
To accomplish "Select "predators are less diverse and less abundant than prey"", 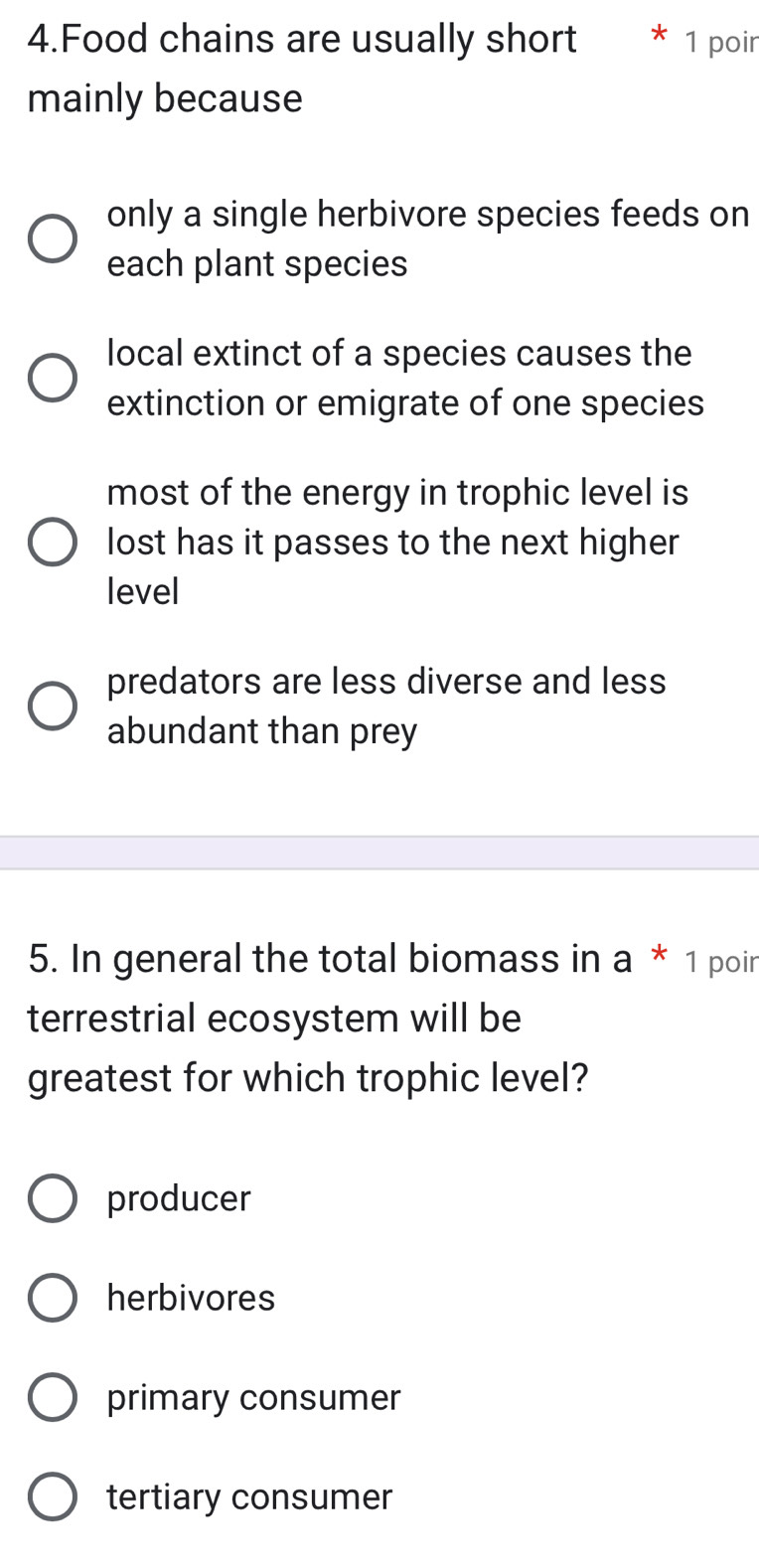I will point(54,706).
